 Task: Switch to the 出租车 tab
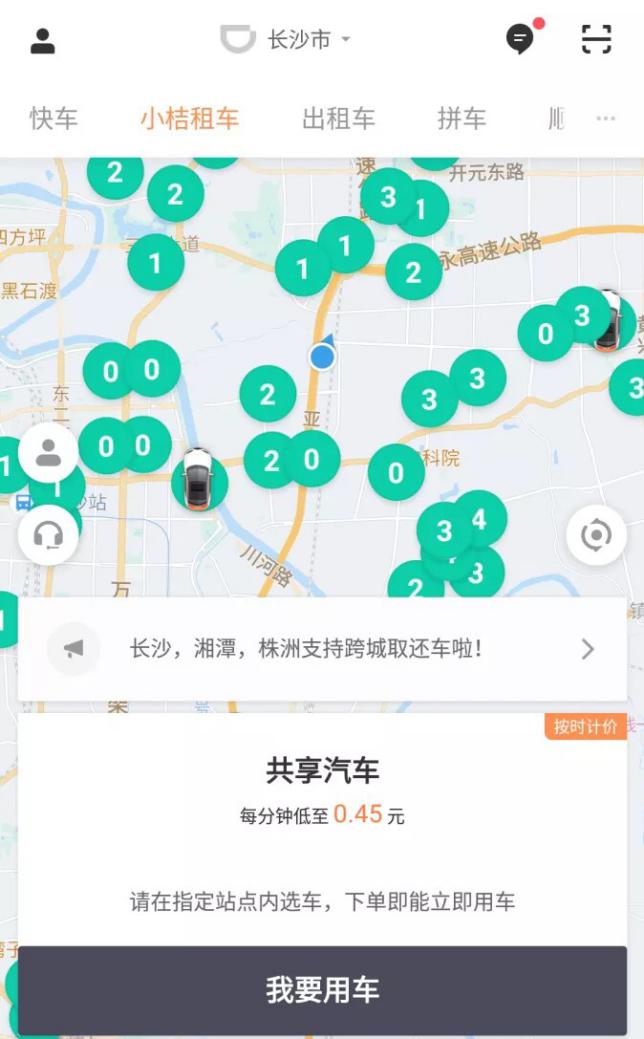tap(338, 119)
